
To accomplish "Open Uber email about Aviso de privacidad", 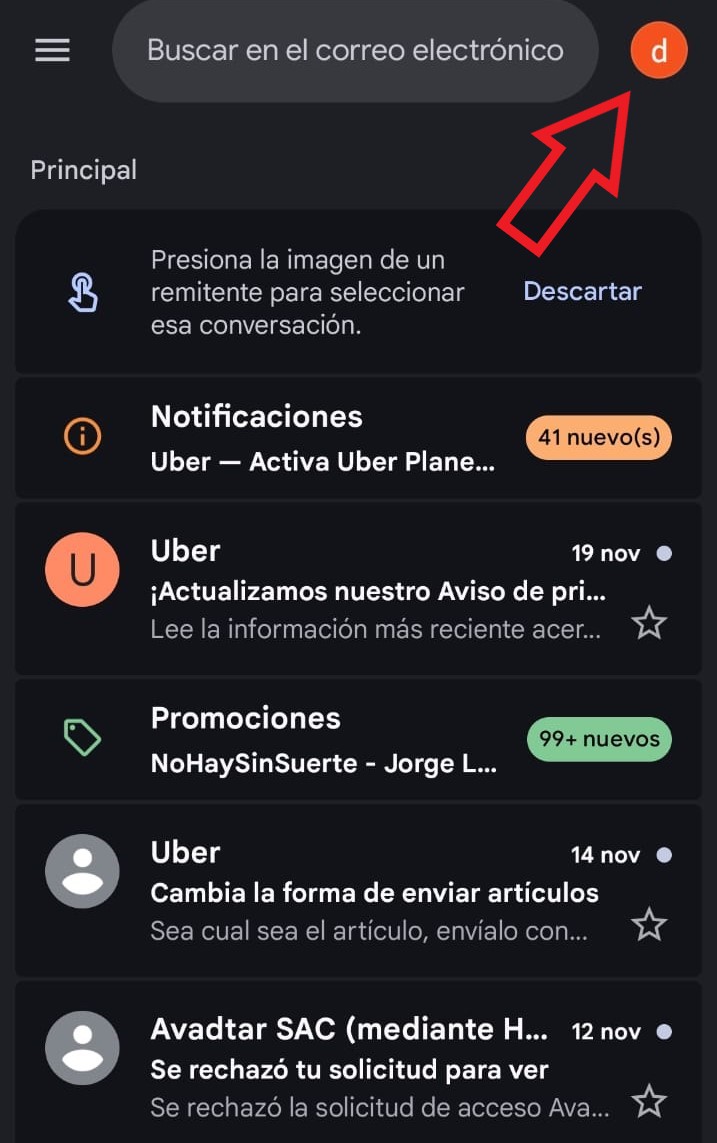I will (x=378, y=592).
